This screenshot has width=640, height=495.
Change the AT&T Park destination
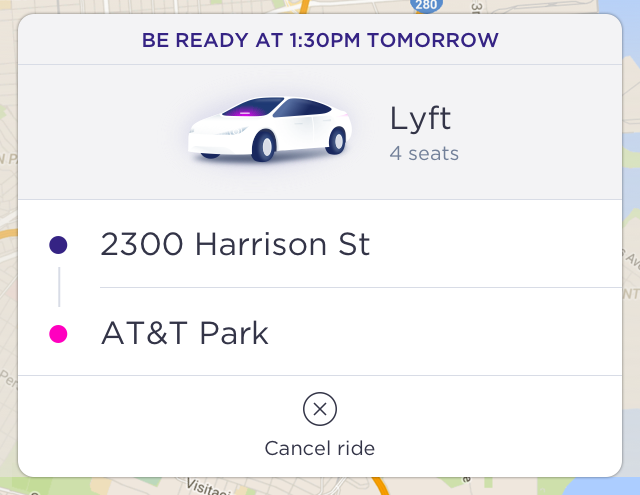(x=185, y=333)
